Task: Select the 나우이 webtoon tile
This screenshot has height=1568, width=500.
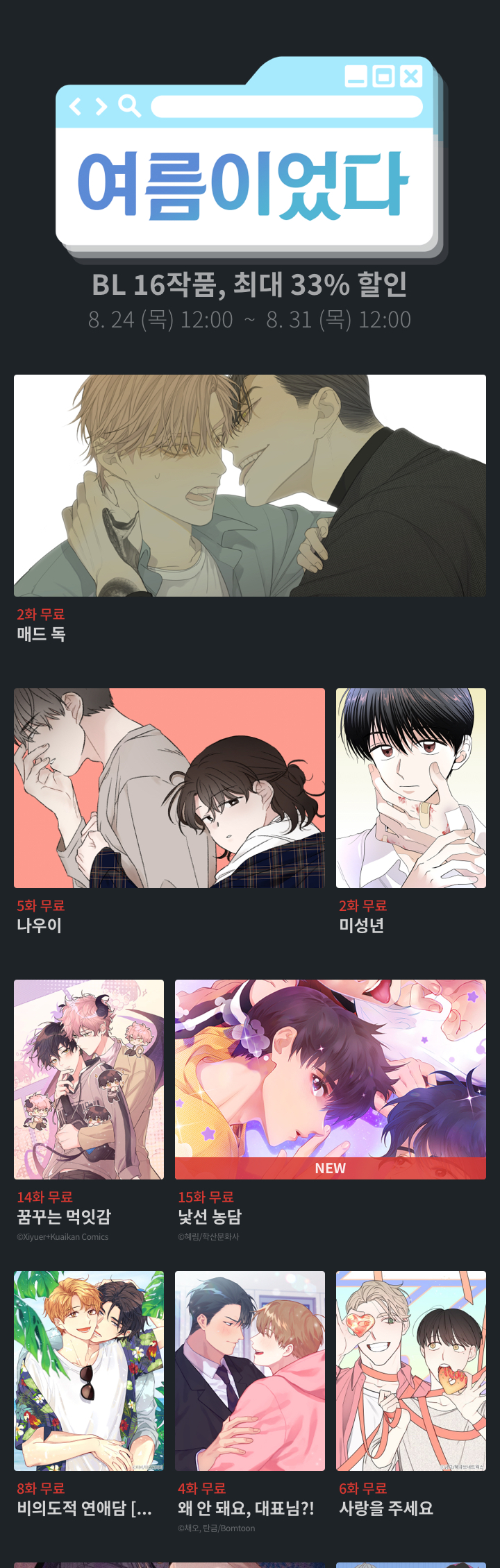Action: [x=169, y=788]
